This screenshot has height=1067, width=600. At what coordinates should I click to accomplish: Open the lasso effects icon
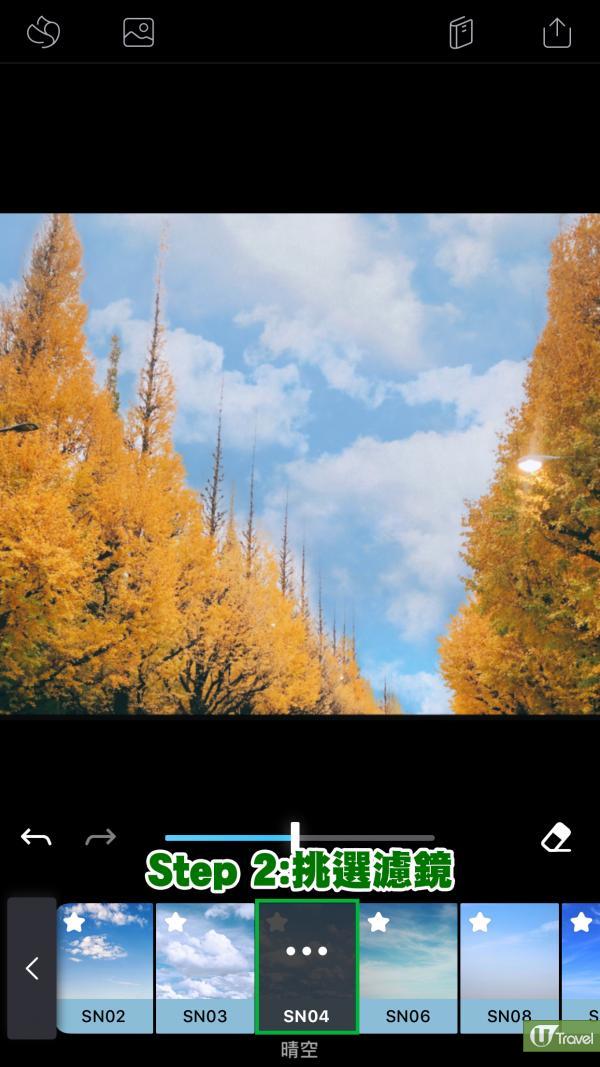pyautogui.click(x=43, y=32)
